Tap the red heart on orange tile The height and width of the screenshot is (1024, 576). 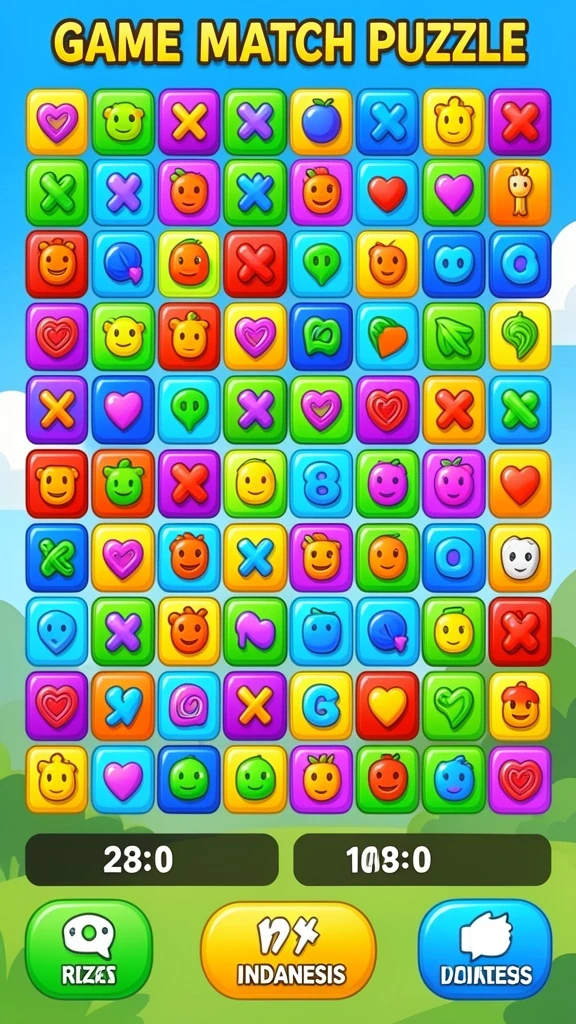point(520,484)
